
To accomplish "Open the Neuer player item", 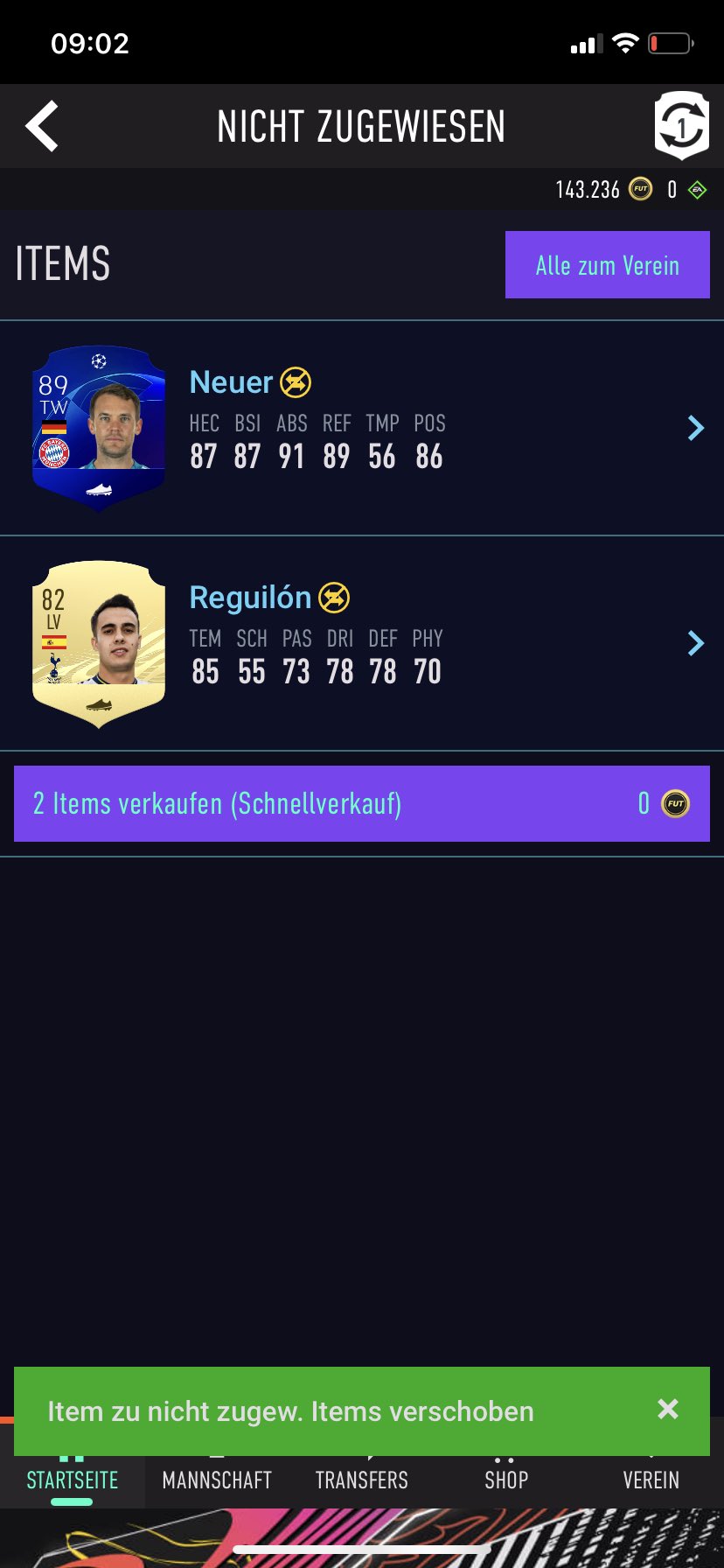I will [362, 428].
